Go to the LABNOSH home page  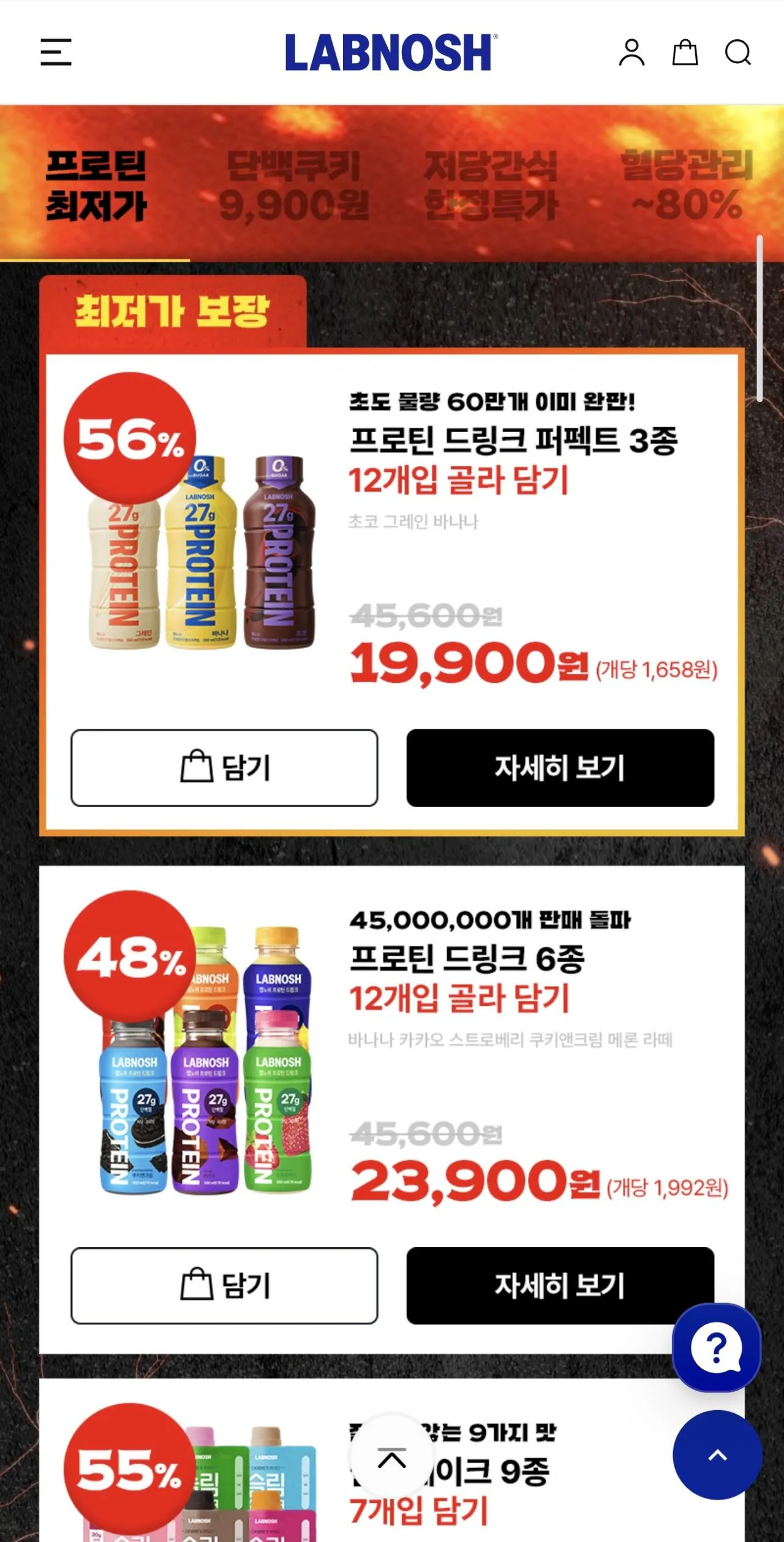[391, 52]
